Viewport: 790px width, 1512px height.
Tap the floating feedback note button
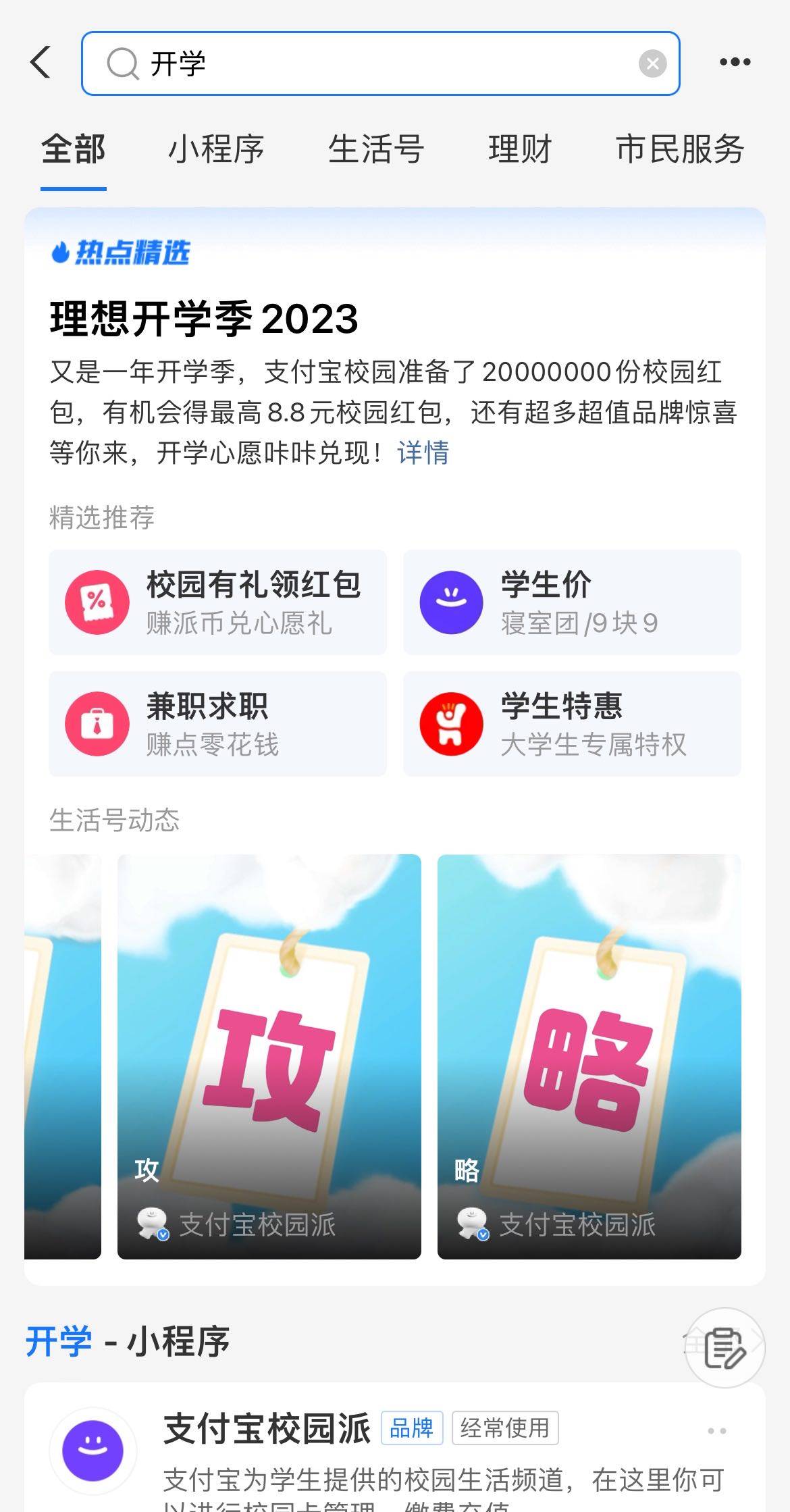(x=725, y=1347)
